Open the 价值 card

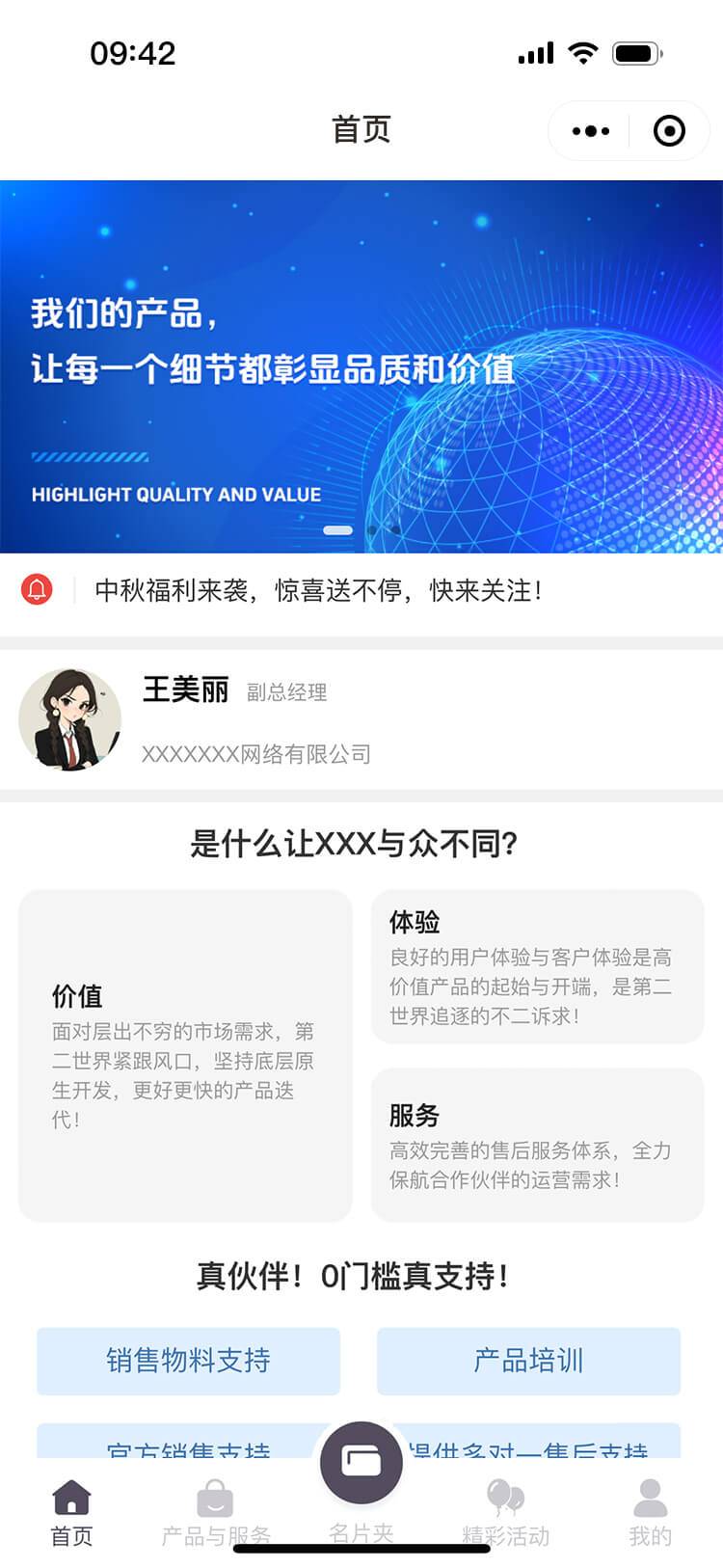(x=185, y=1055)
